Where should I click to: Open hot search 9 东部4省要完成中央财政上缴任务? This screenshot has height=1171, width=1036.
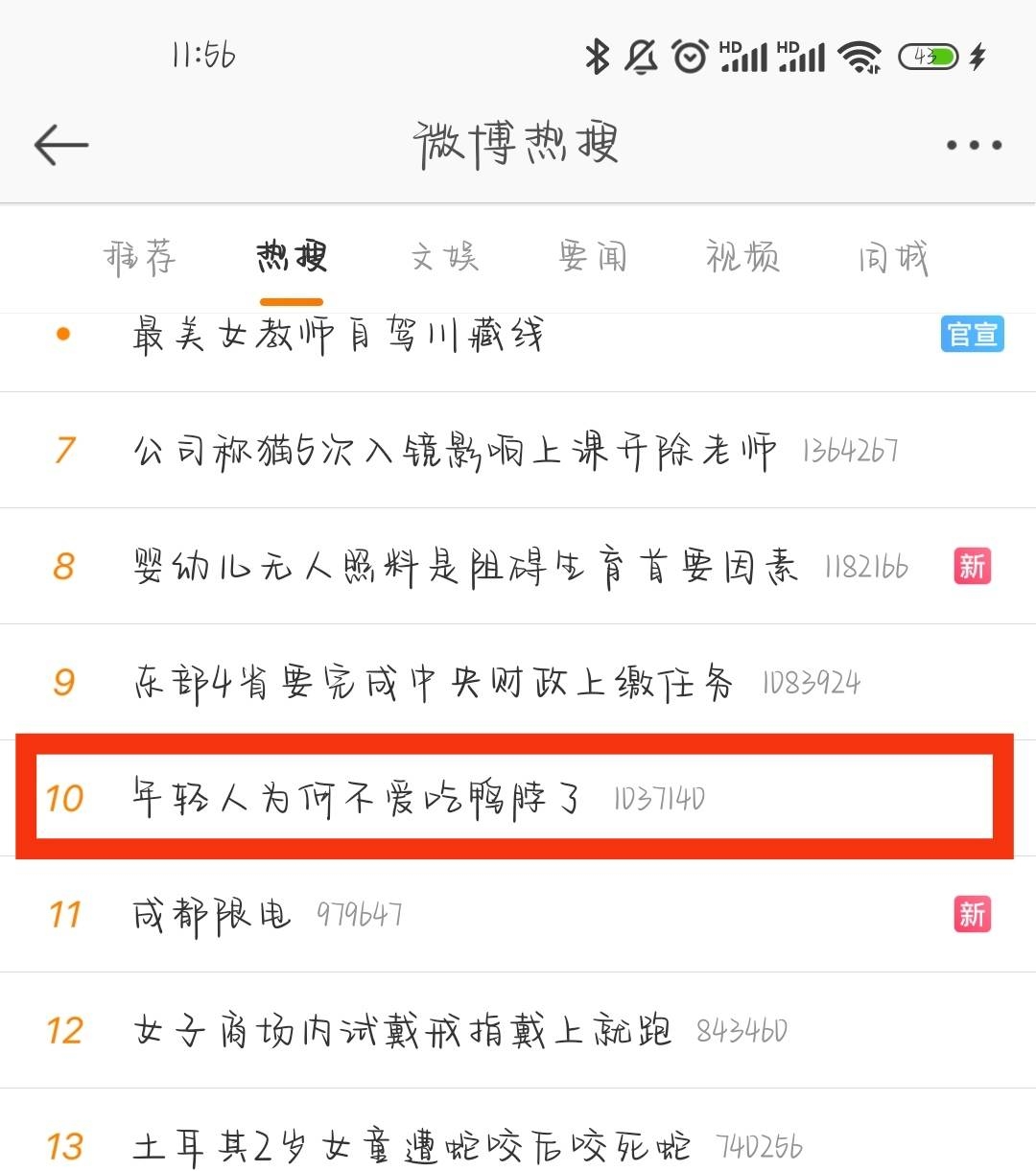click(434, 682)
